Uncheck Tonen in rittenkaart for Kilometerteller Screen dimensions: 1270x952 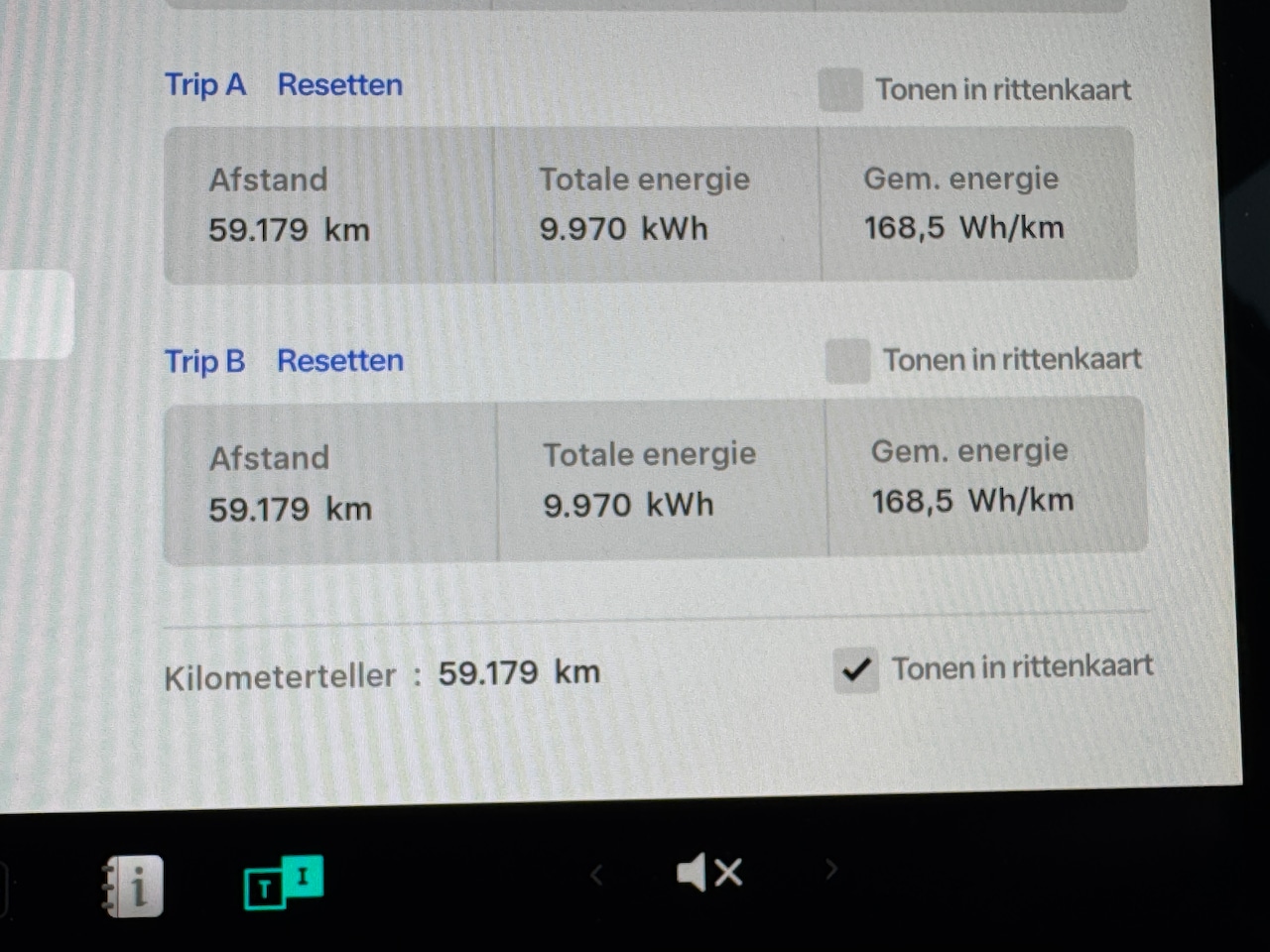[855, 670]
